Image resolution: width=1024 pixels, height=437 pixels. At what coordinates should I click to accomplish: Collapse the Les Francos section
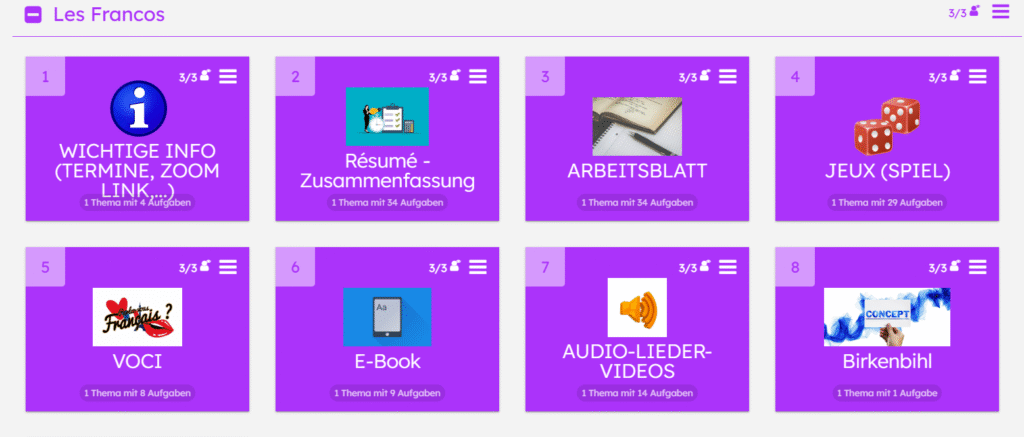tap(33, 16)
